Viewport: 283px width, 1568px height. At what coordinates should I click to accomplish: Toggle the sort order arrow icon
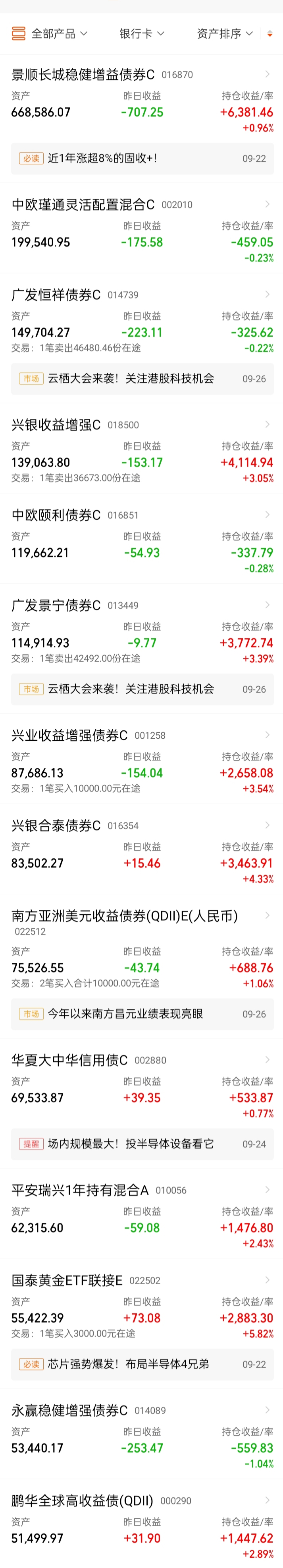(x=270, y=34)
